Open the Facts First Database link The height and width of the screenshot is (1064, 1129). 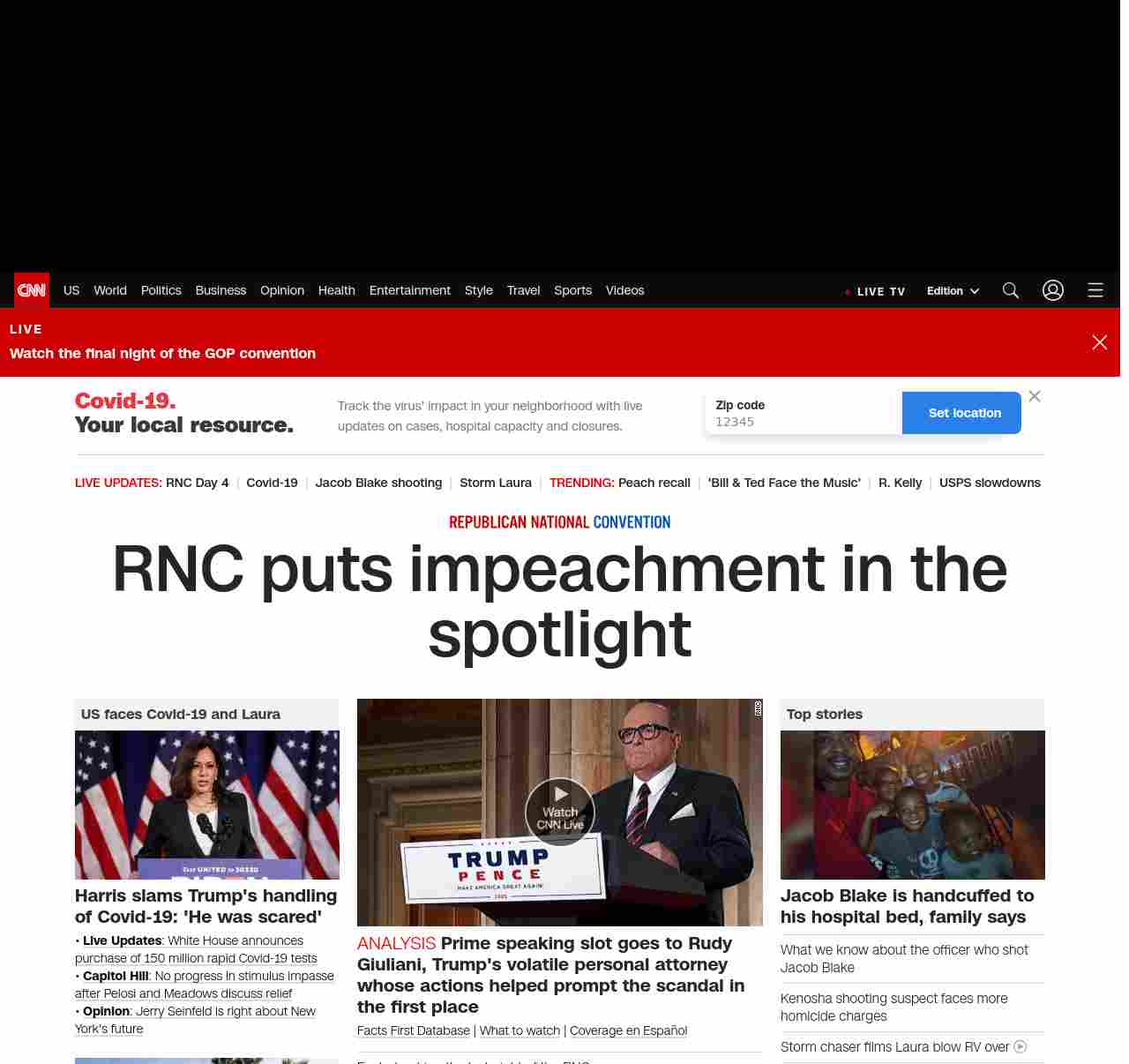tap(413, 1030)
